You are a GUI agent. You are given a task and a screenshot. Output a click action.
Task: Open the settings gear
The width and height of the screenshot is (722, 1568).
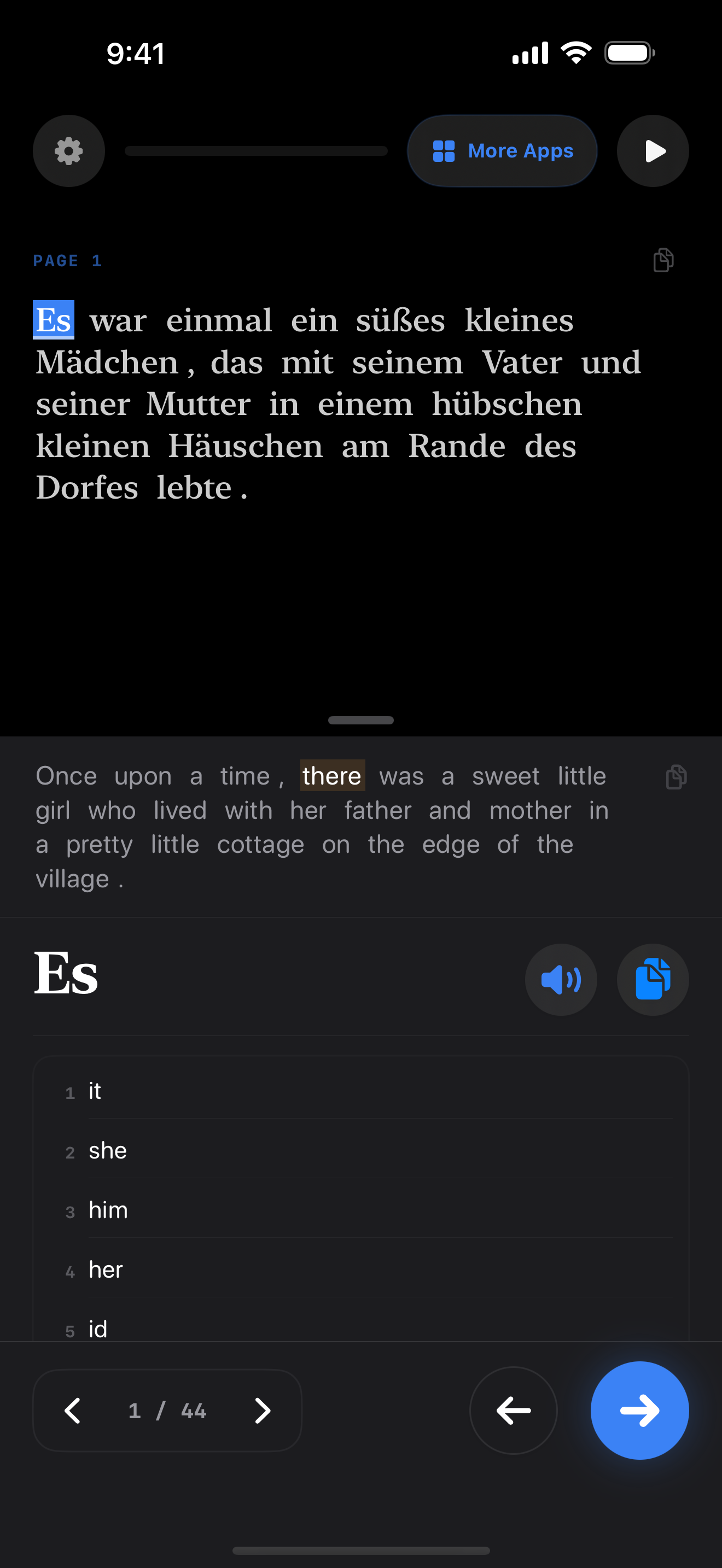click(x=69, y=151)
